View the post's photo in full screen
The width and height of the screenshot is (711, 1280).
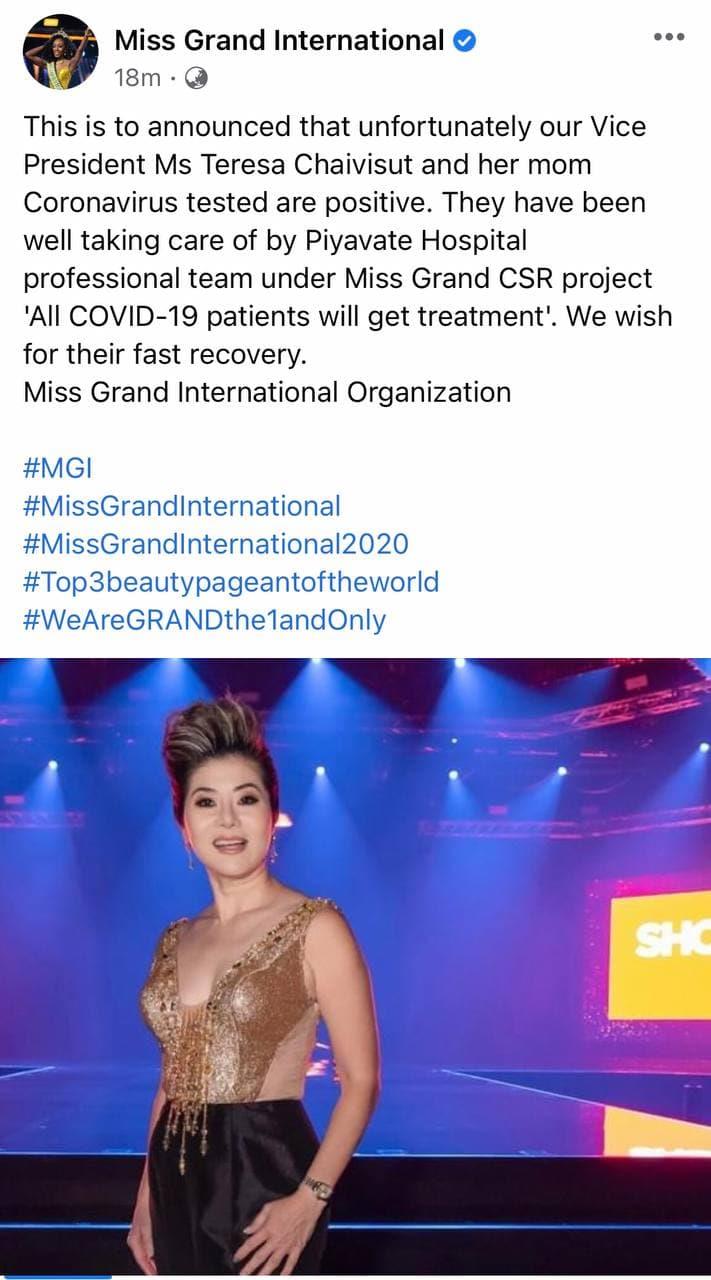click(x=355, y=965)
